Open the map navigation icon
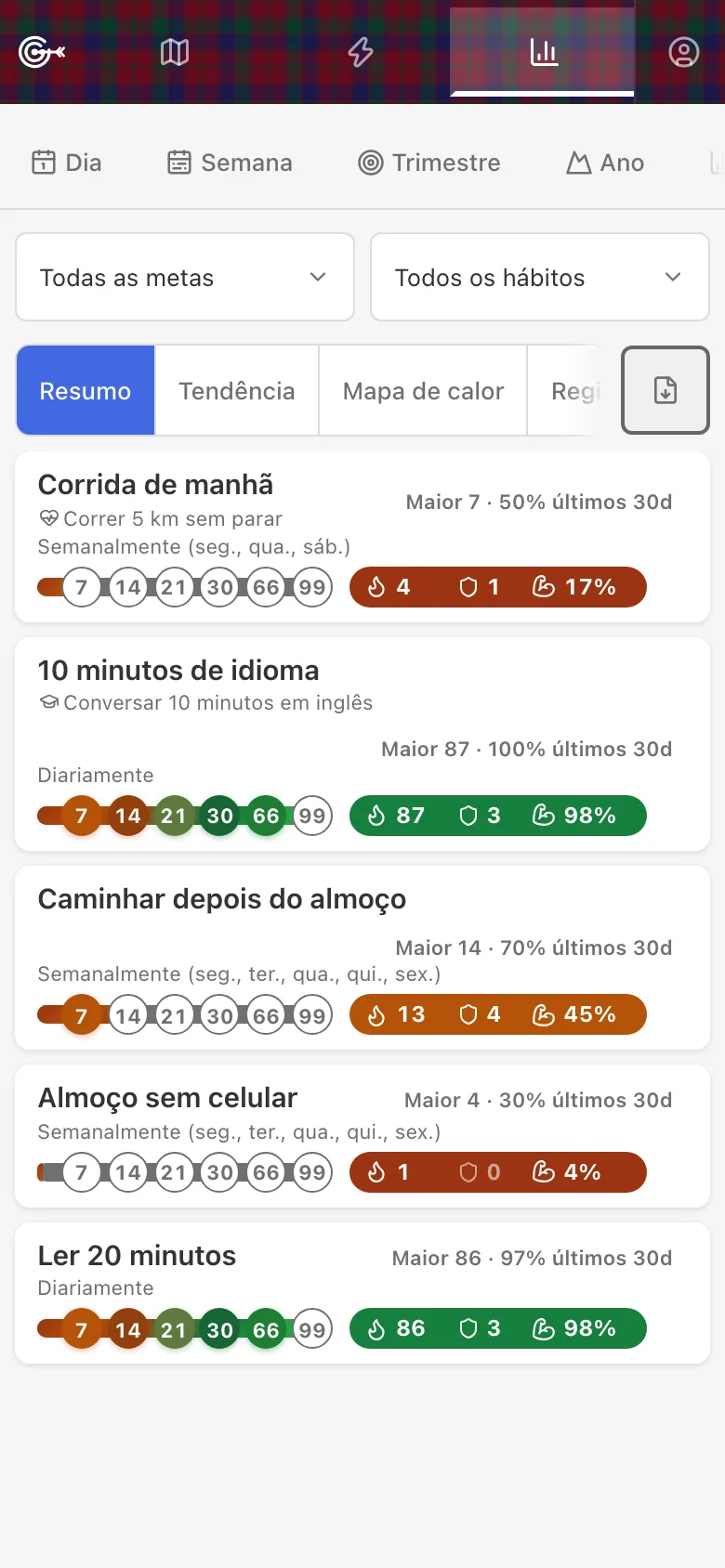Image resolution: width=725 pixels, height=1568 pixels. pos(175,52)
